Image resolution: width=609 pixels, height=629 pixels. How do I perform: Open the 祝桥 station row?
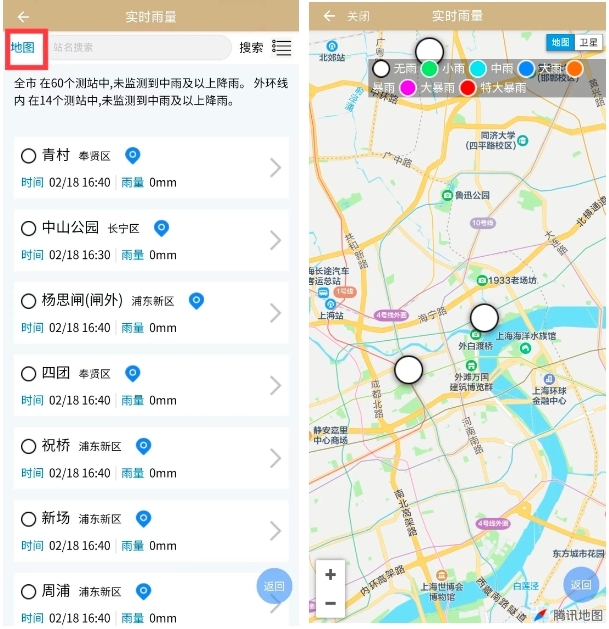pyautogui.click(x=150, y=459)
